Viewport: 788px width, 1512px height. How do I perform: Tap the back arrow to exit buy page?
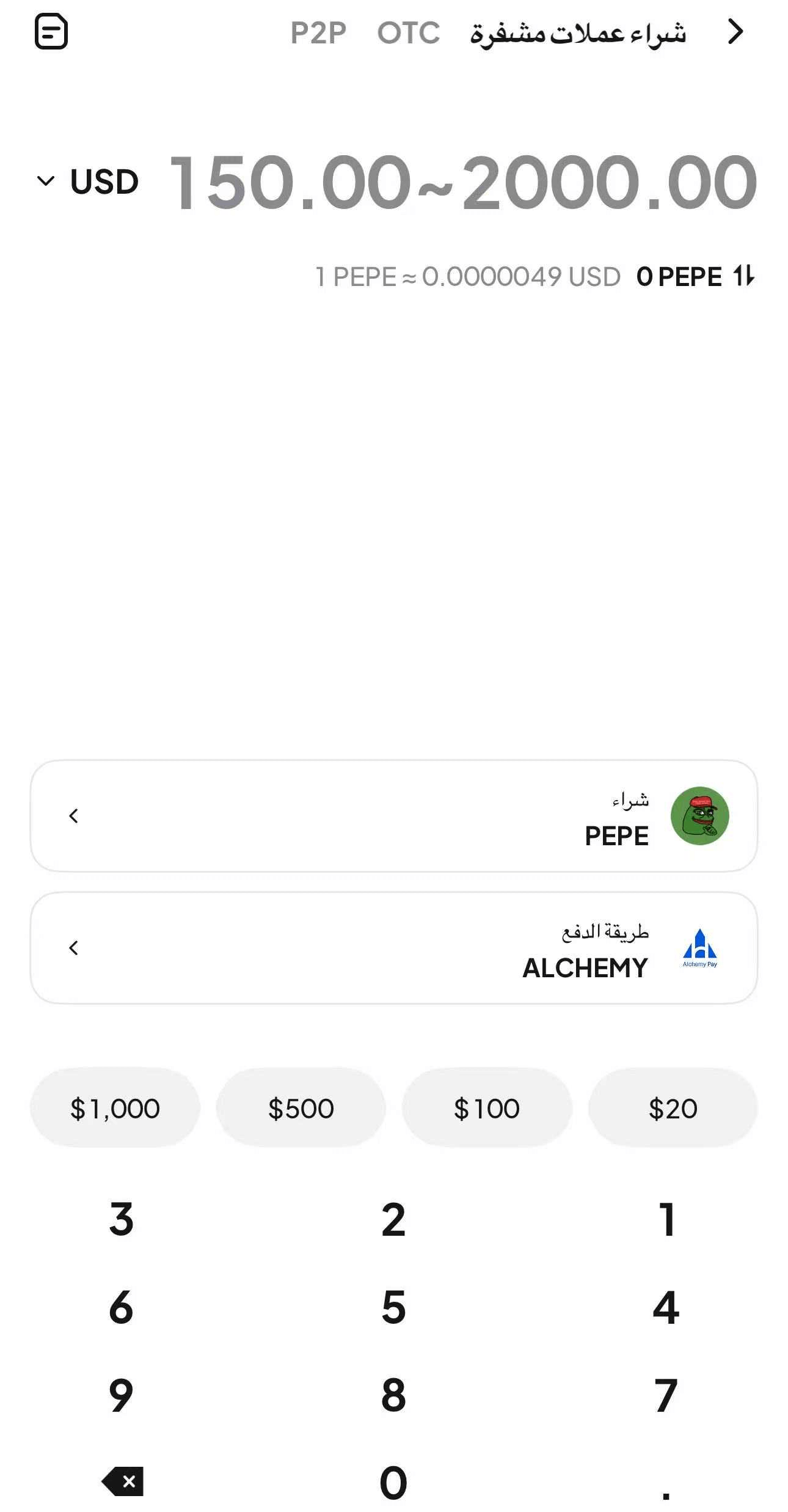pos(736,31)
